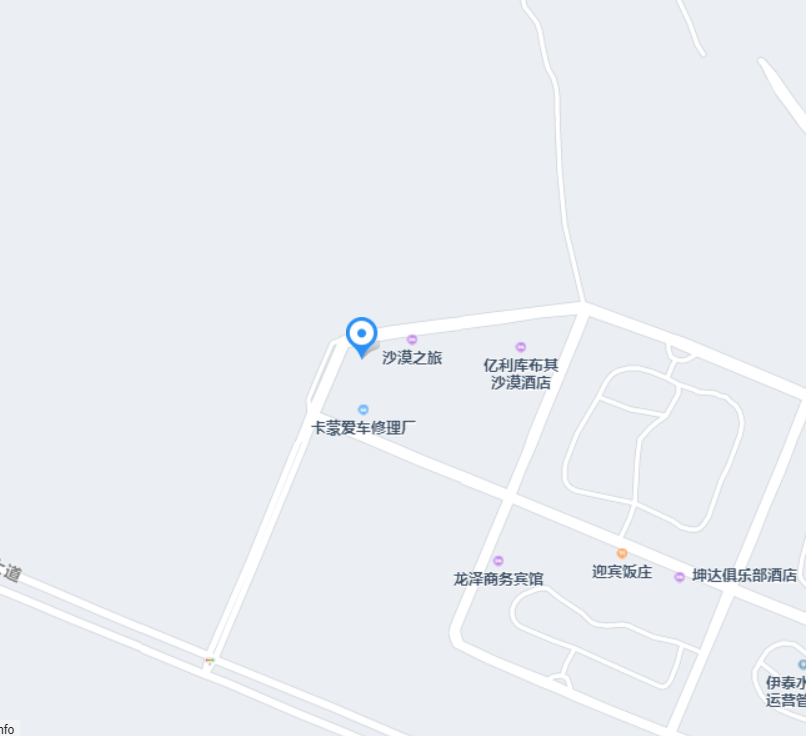
Task: Open 亿利库布其沙漠酒店 on the map
Action: (520, 347)
